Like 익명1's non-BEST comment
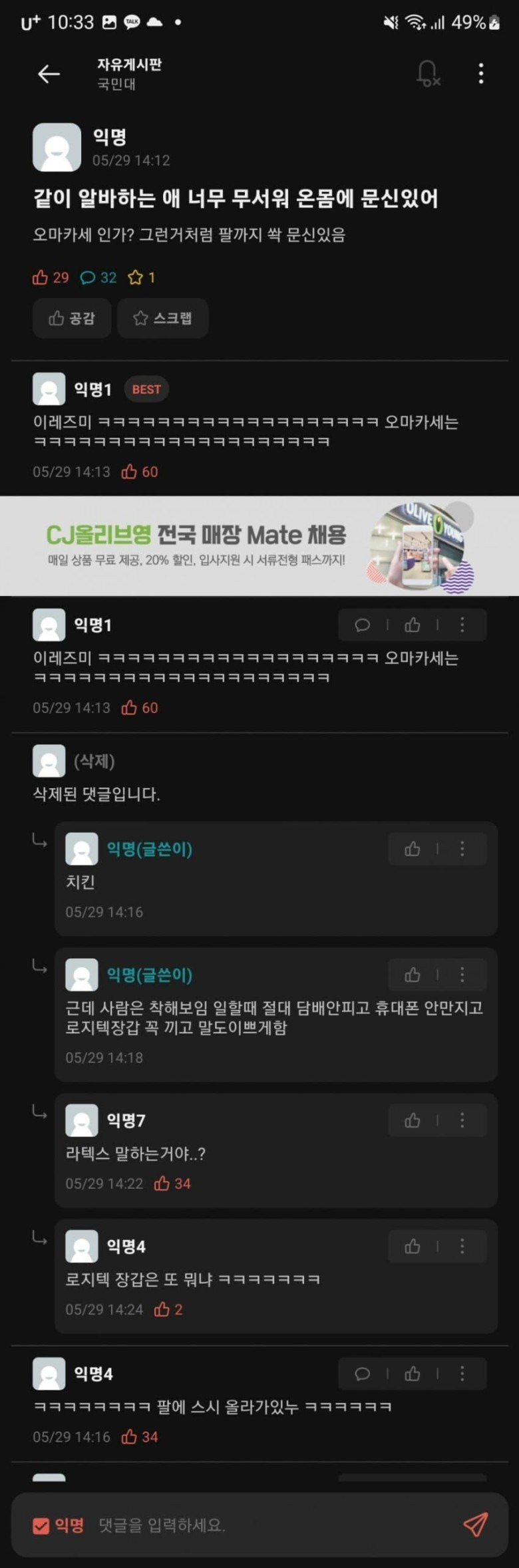This screenshot has width=519, height=1568. pos(413,625)
